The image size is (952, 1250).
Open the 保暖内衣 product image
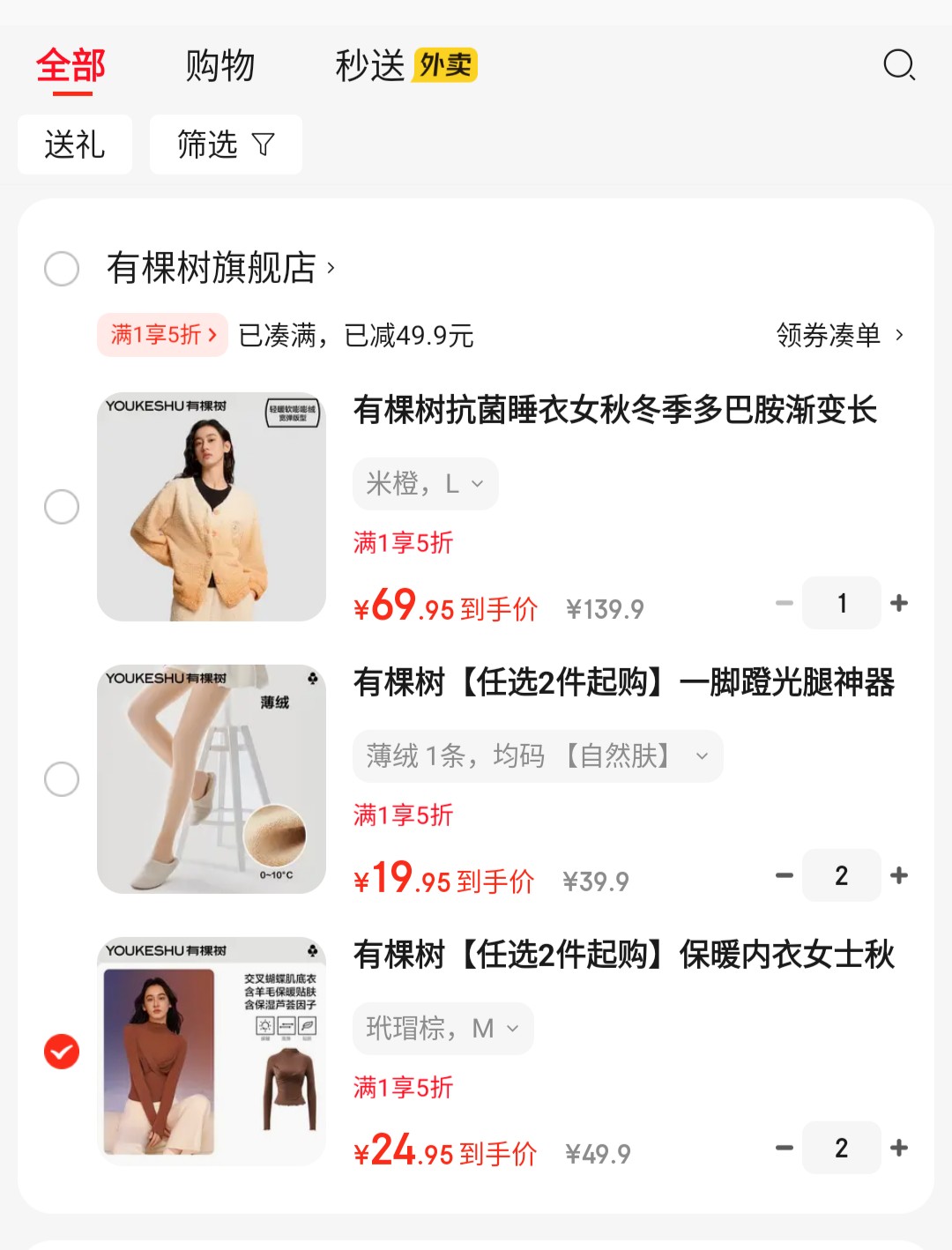pos(212,1052)
